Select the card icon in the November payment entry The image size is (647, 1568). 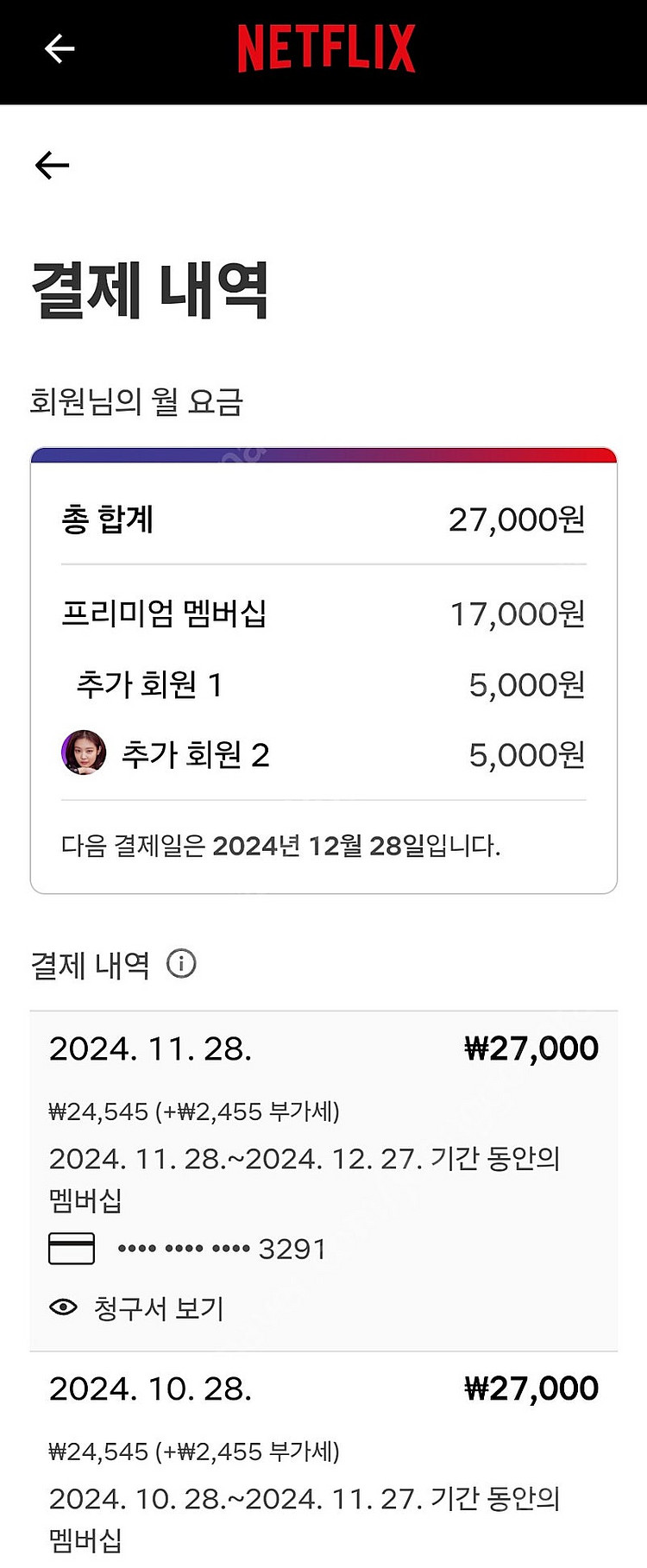click(x=72, y=1249)
